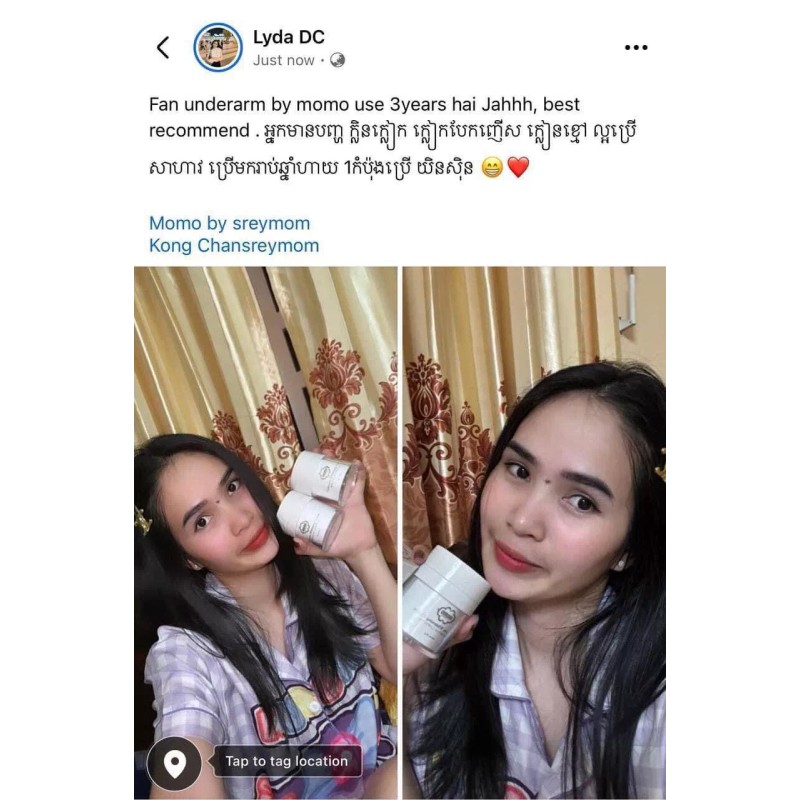
Task: Open Lyda DC's profile picture
Action: (218, 47)
